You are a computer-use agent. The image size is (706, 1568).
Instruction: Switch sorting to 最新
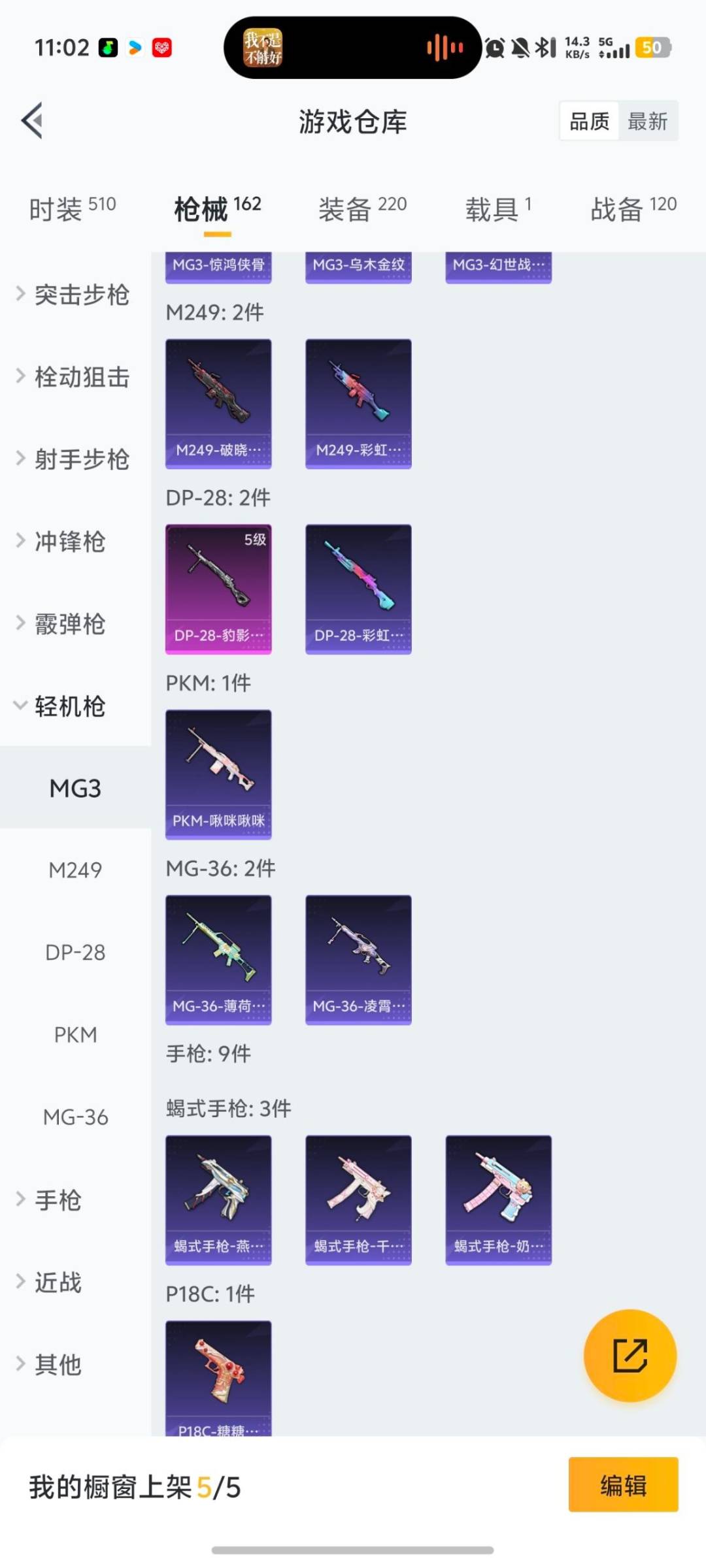648,121
